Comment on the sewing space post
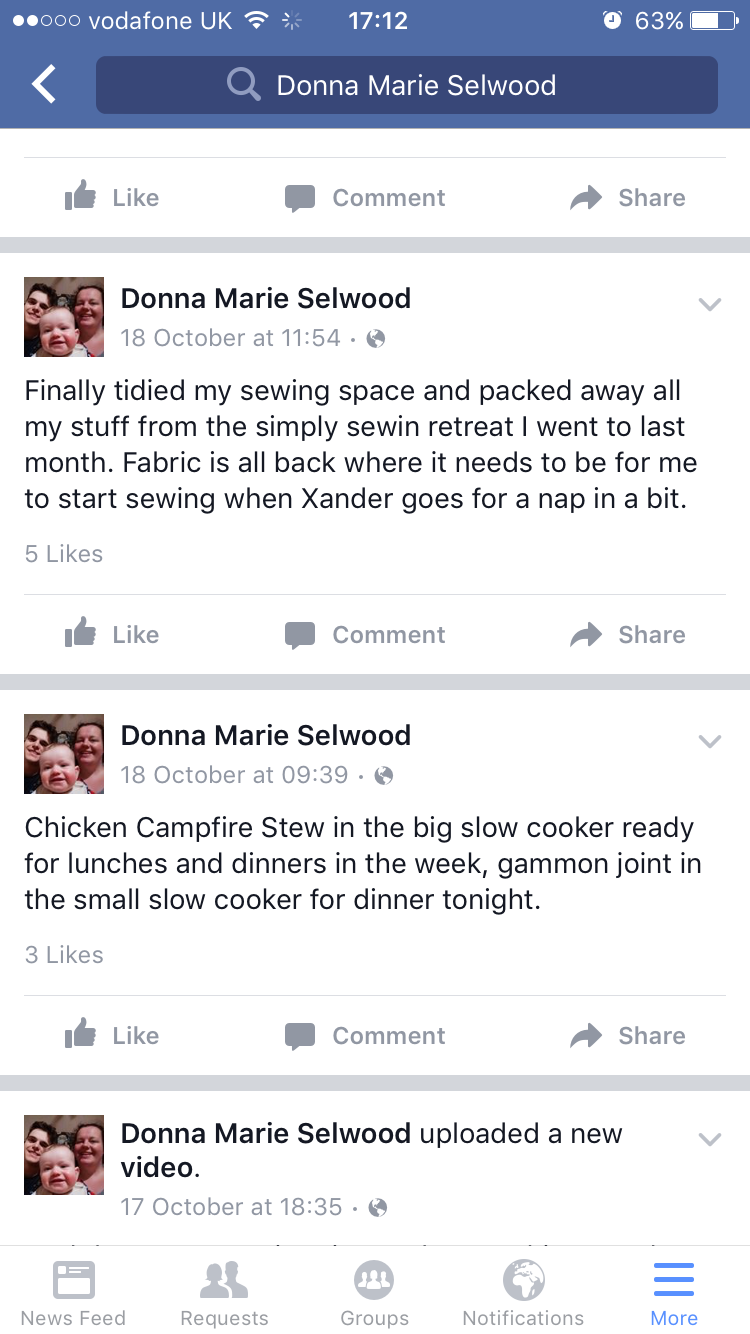 365,635
